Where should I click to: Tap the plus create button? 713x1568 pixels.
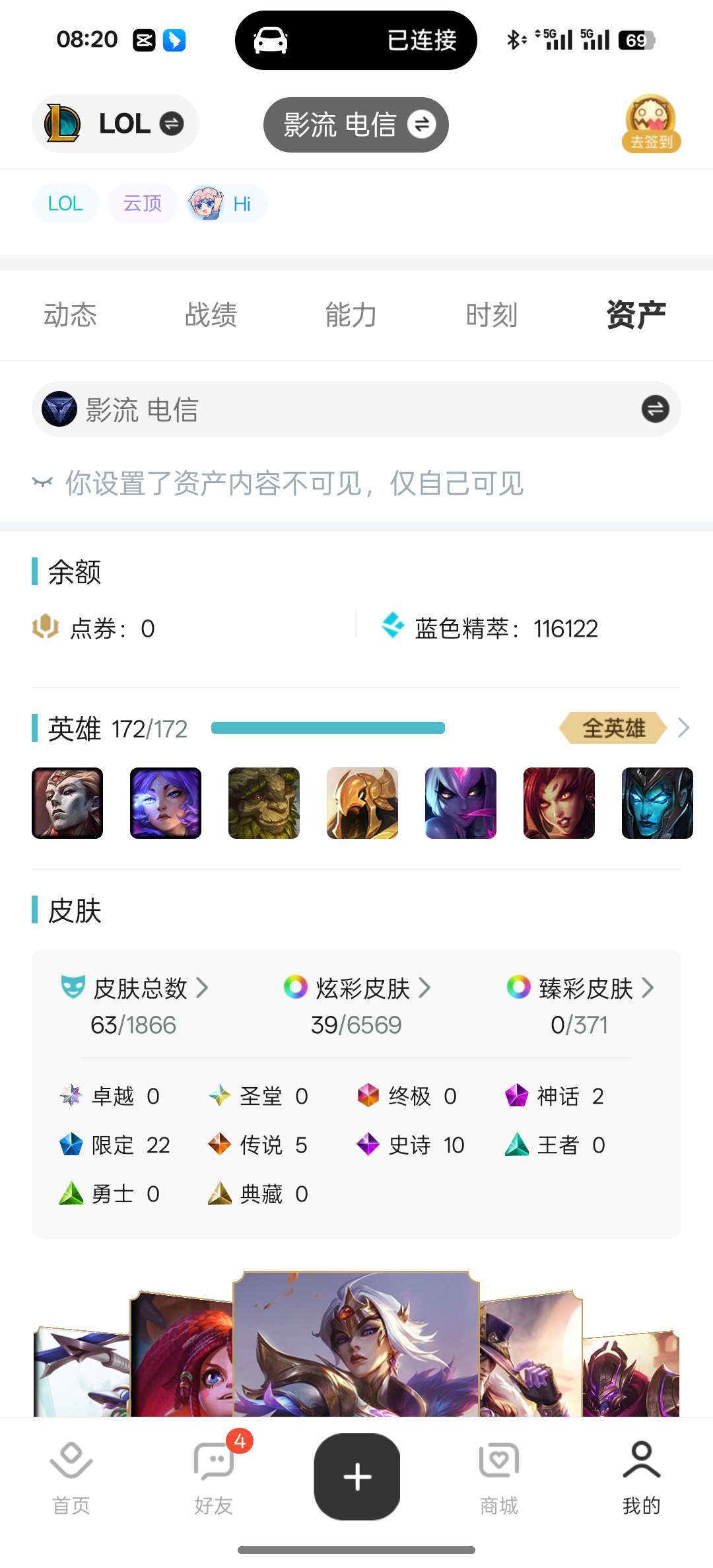click(357, 1477)
